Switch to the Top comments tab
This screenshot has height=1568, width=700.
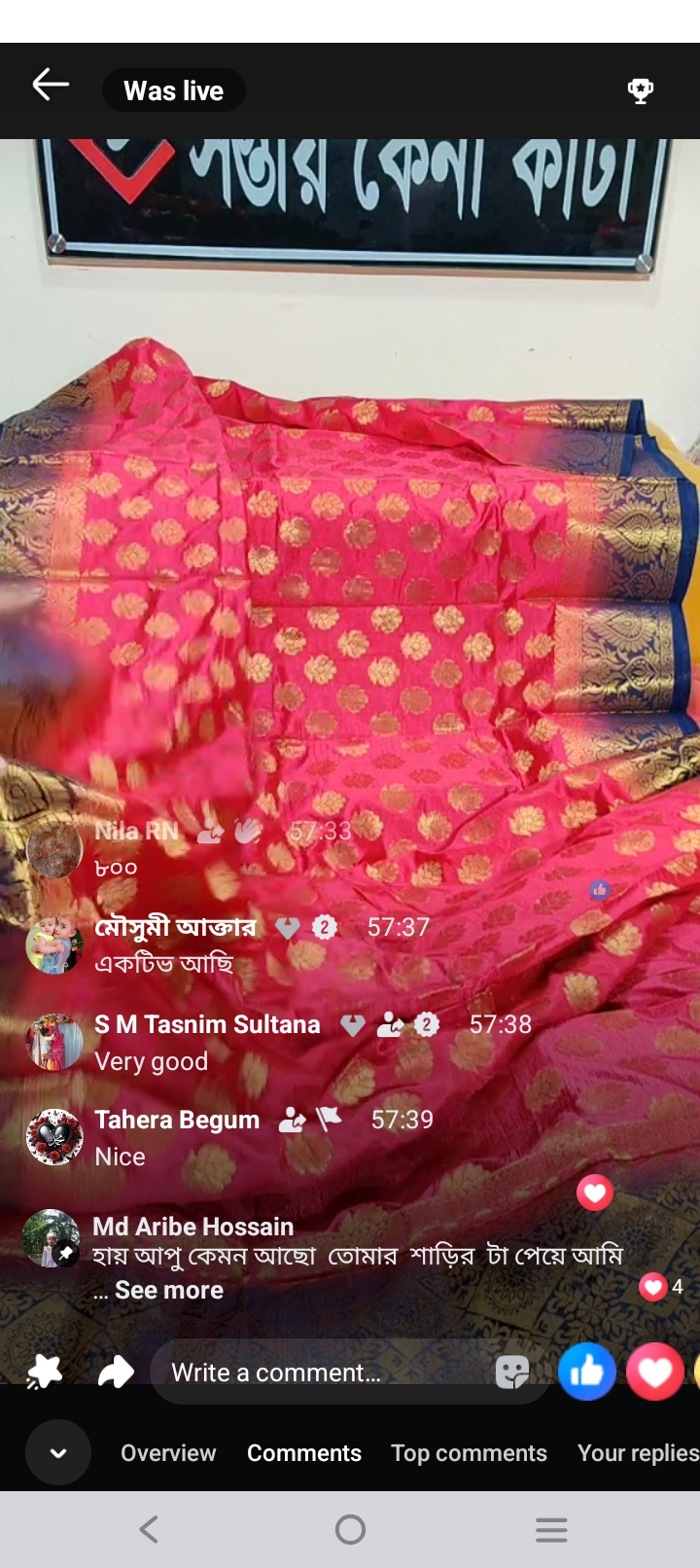tap(469, 1453)
